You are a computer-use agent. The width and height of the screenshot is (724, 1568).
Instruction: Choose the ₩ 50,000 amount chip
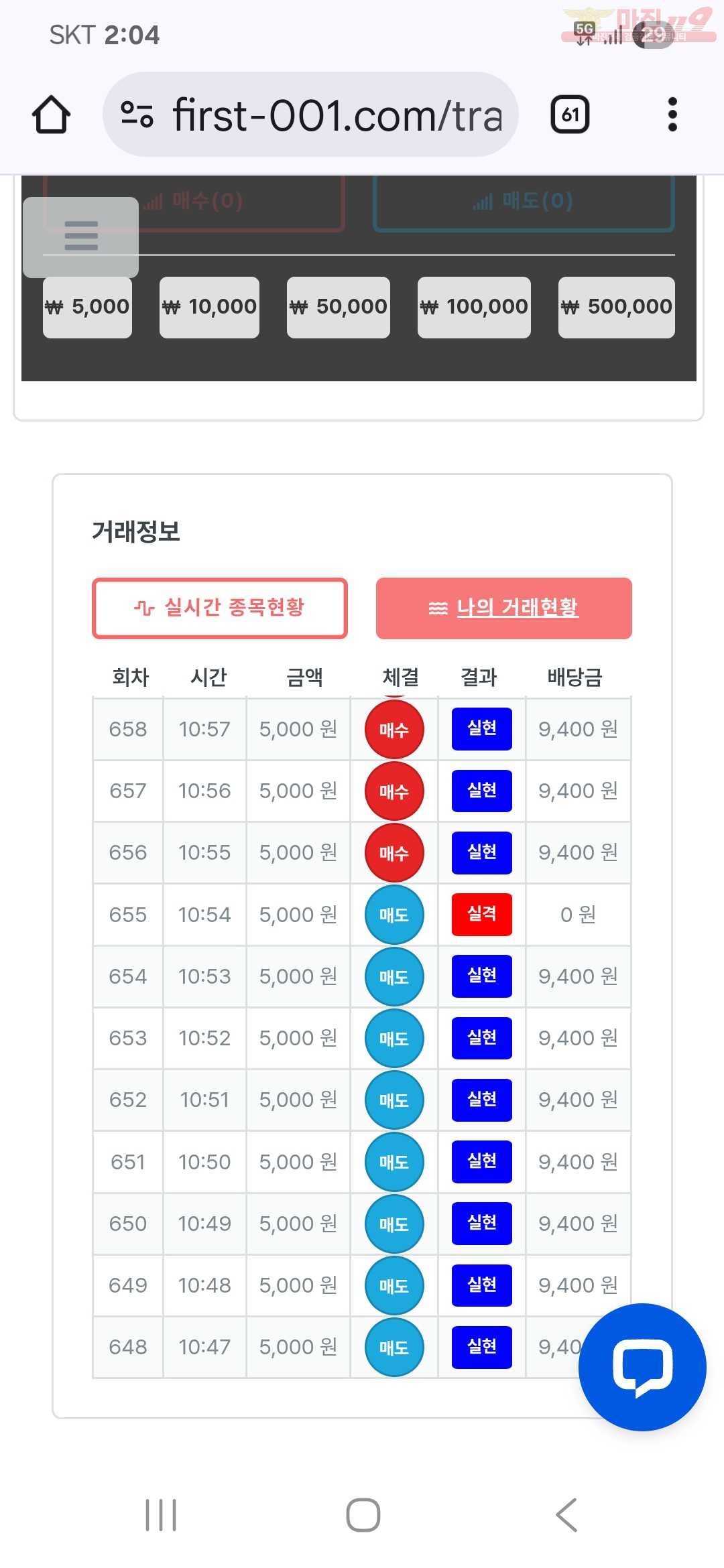(x=338, y=307)
